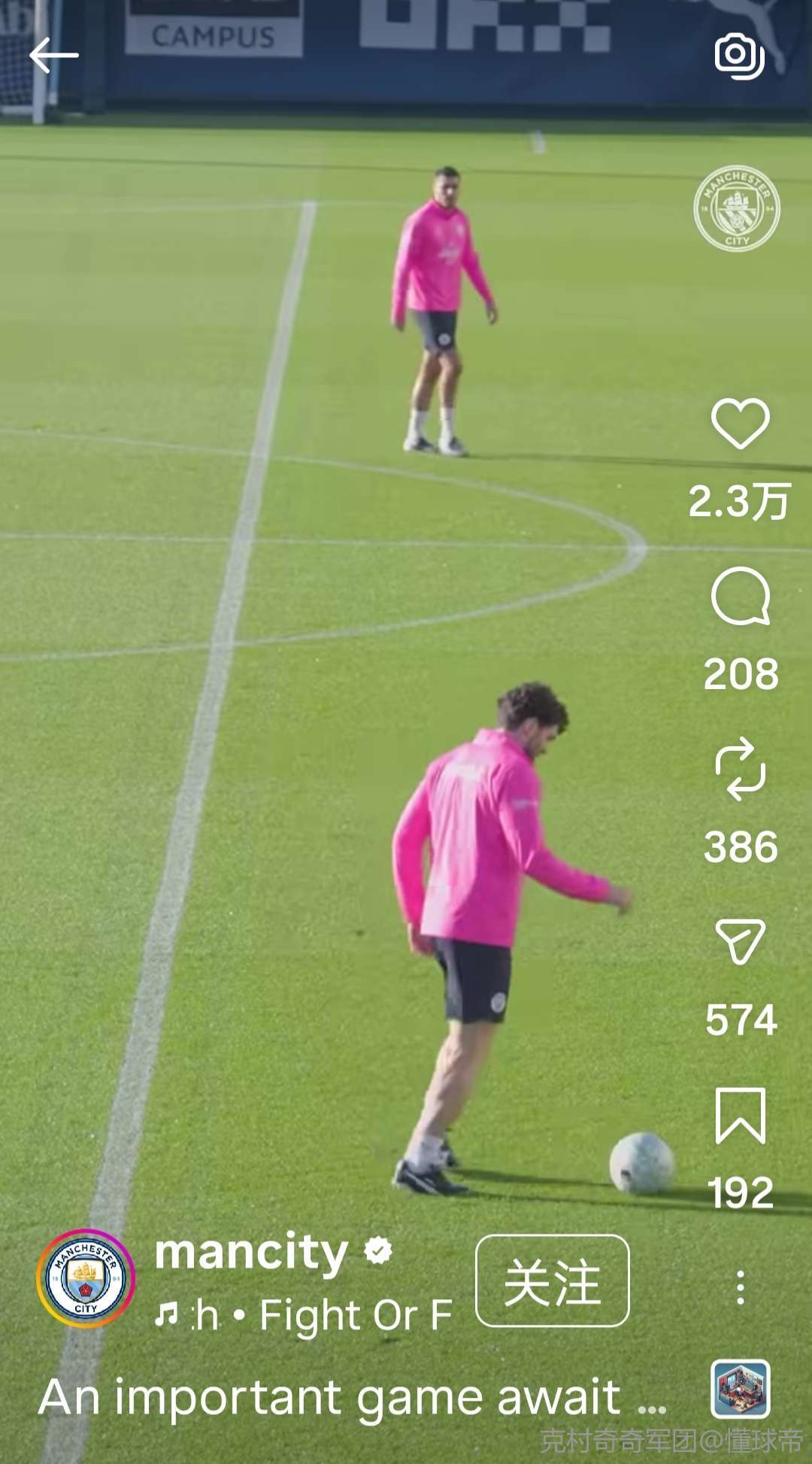Share the reel via the send icon

coord(740,941)
